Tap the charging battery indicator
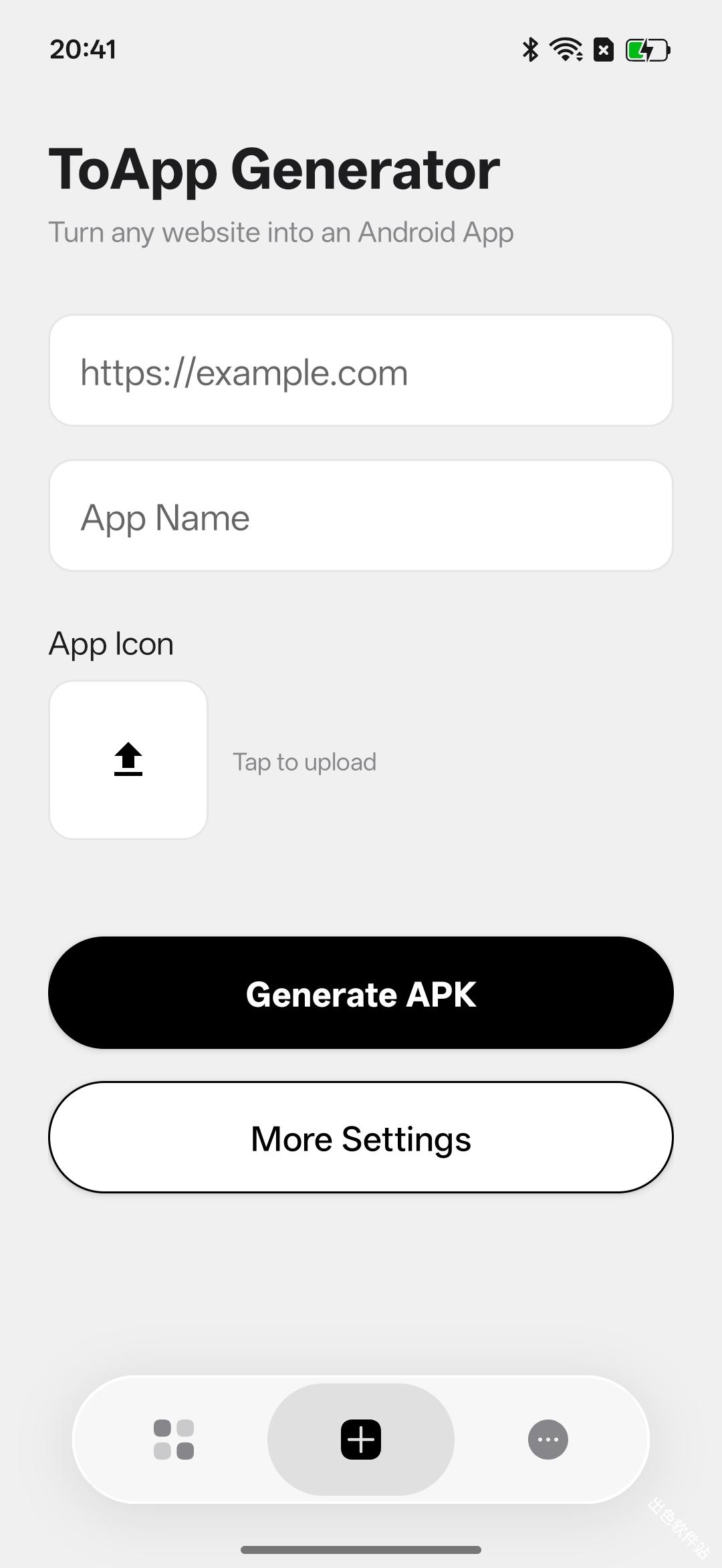This screenshot has height=1568, width=722. tap(646, 49)
